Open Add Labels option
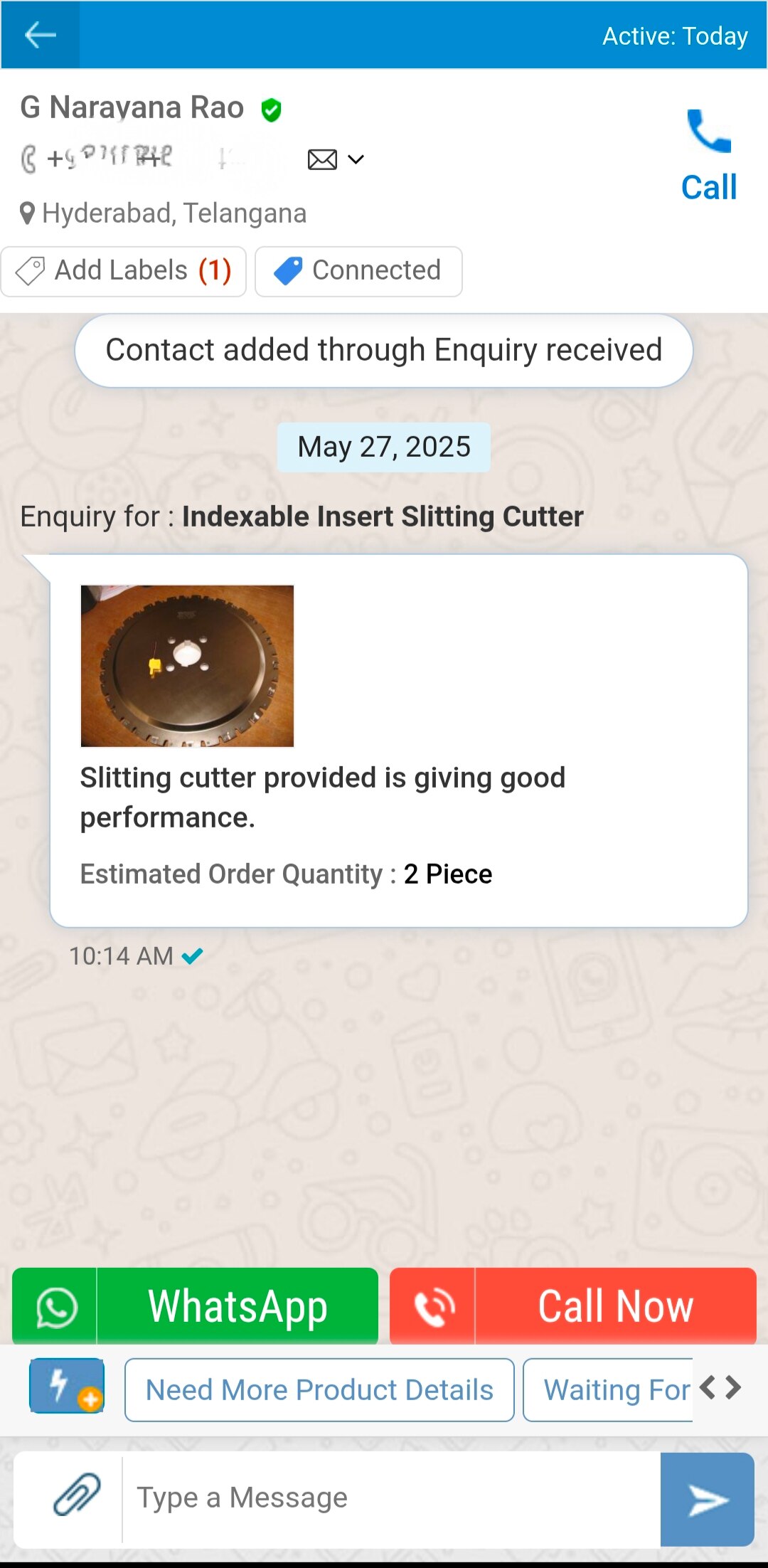768x1568 pixels. pos(124,271)
